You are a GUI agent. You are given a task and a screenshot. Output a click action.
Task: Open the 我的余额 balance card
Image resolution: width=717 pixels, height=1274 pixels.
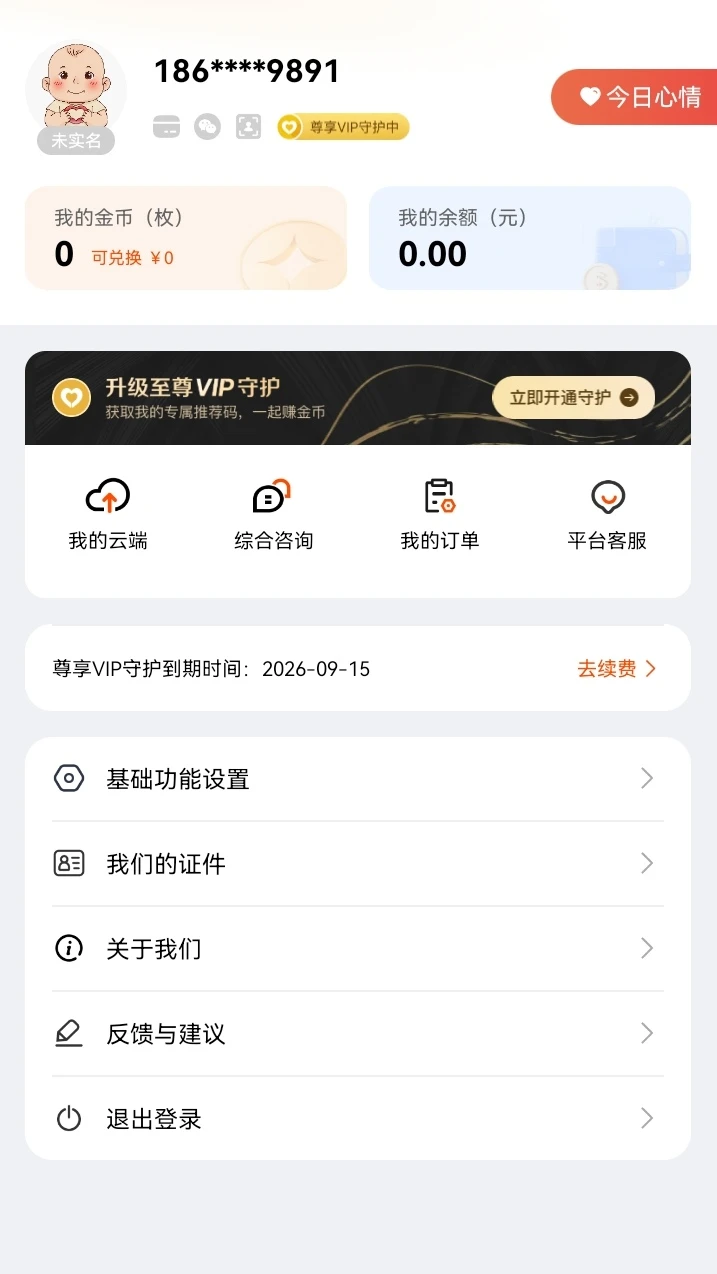click(530, 238)
